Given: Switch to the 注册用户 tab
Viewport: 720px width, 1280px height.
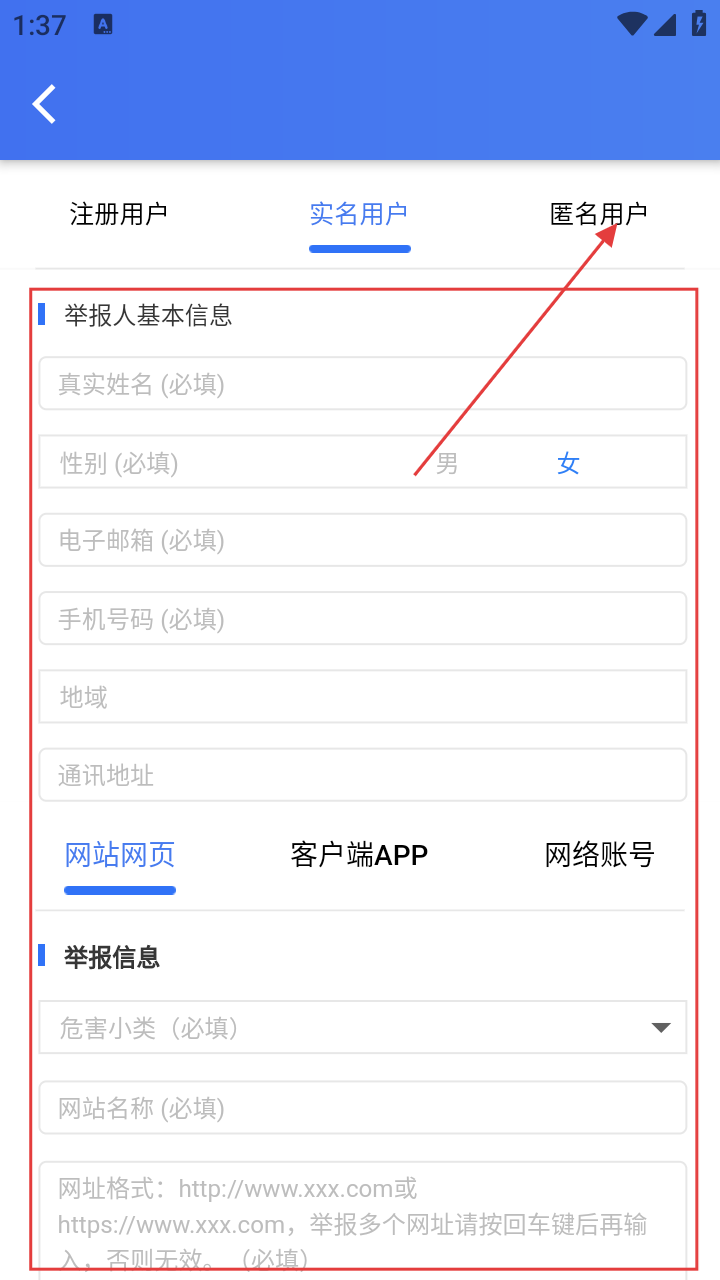Looking at the screenshot, I should pos(119,214).
